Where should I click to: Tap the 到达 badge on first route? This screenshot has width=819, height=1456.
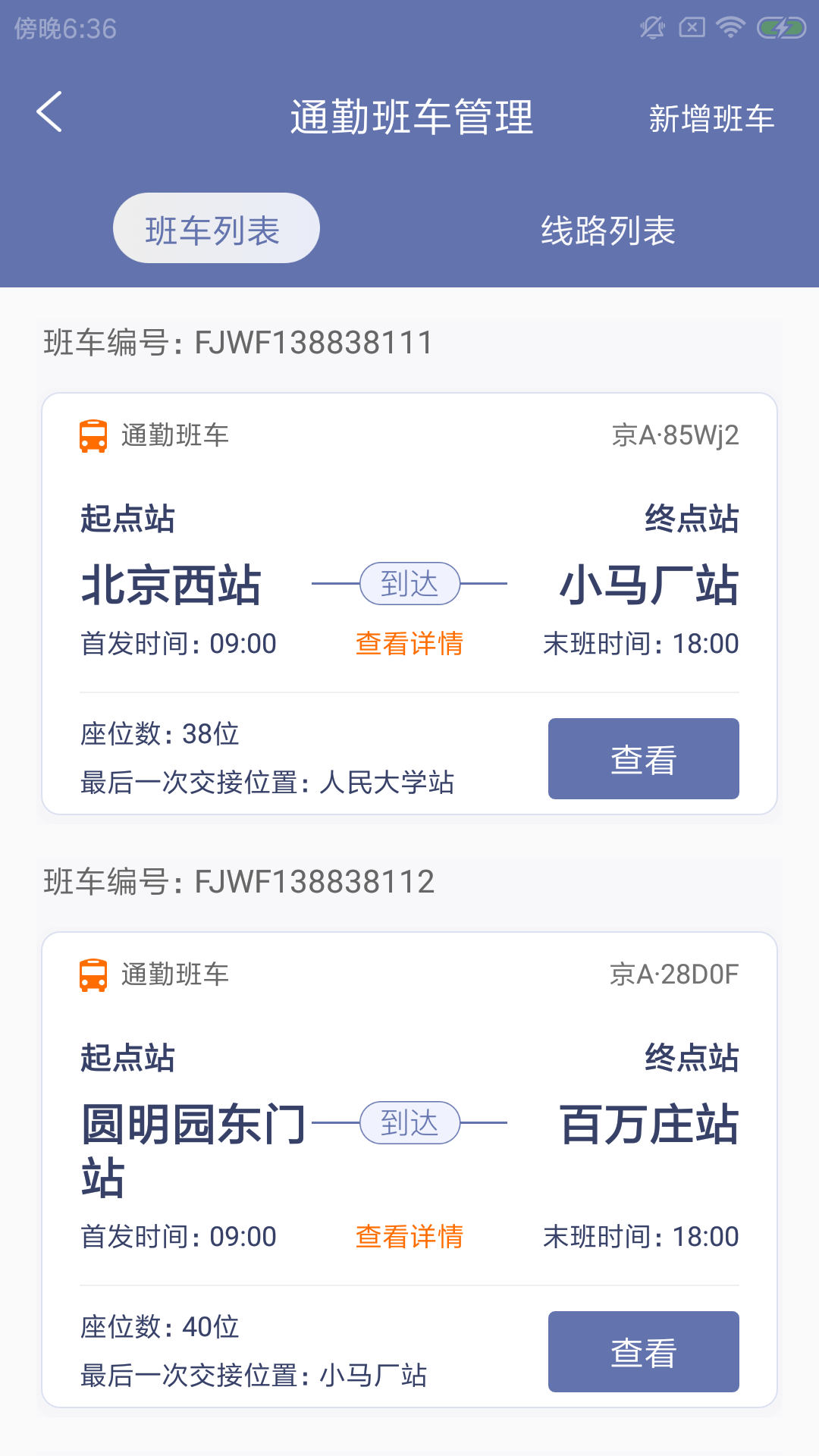(410, 582)
